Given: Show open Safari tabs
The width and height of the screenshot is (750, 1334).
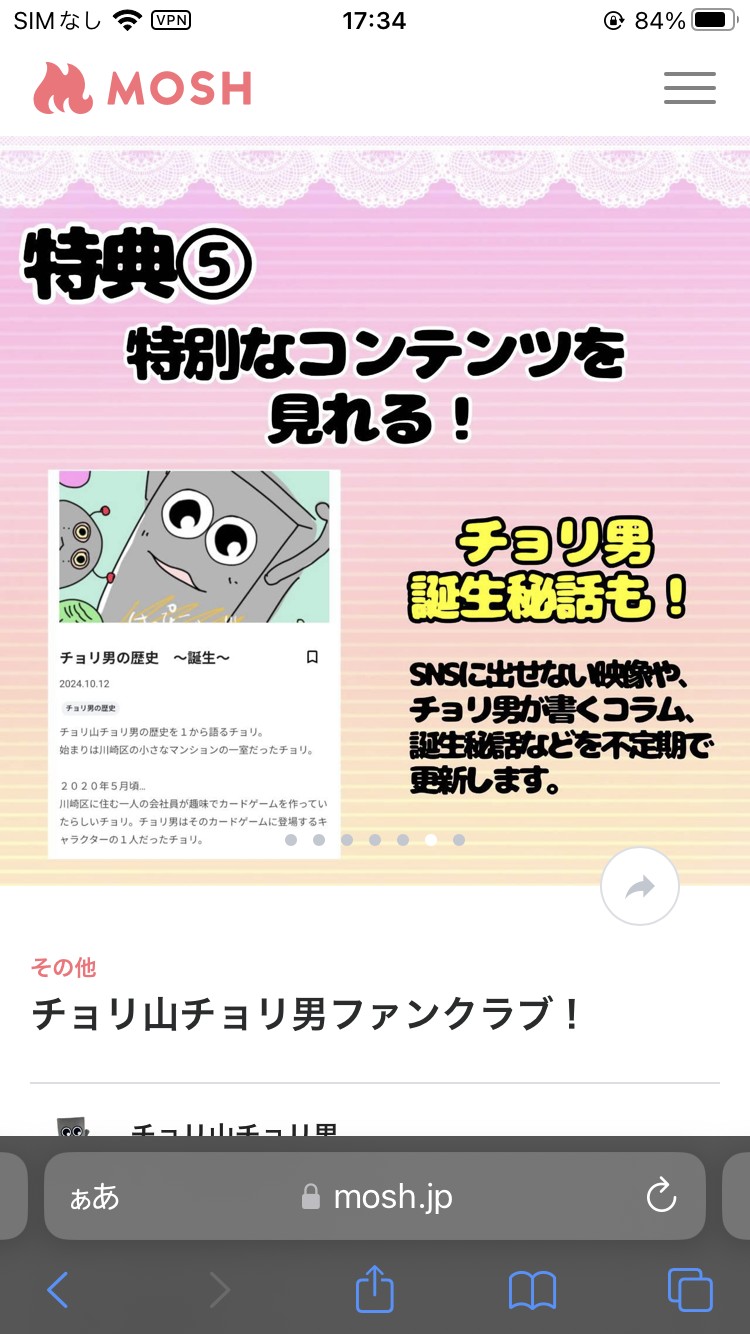Looking at the screenshot, I should [690, 1290].
